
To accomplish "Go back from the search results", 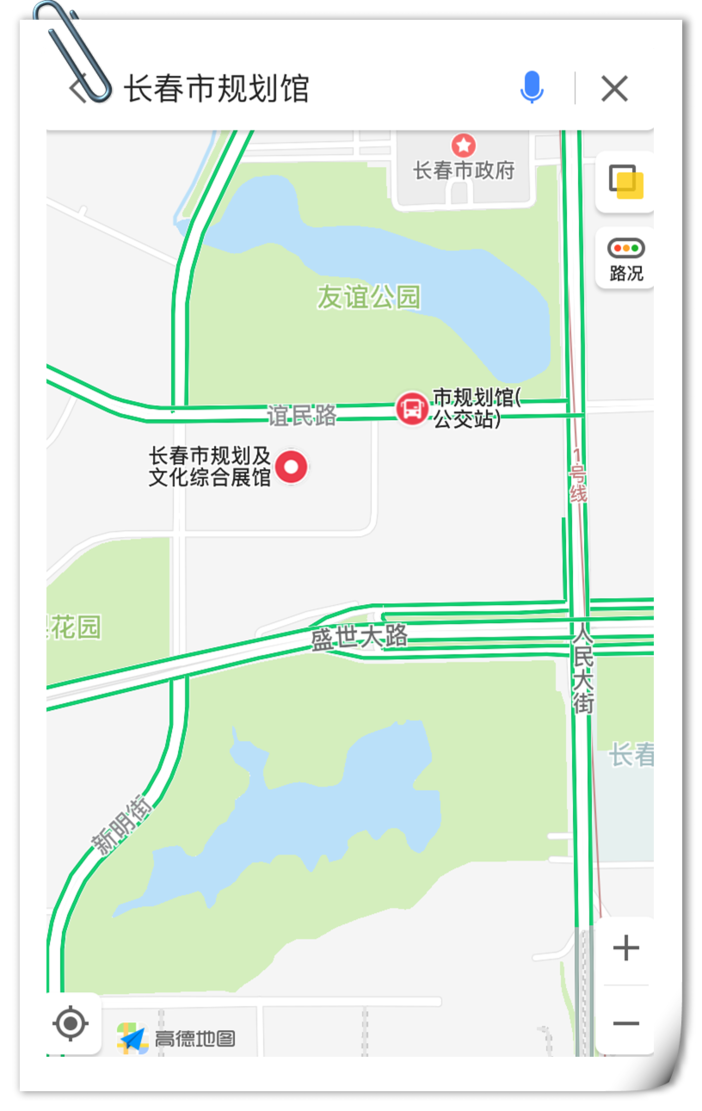I will 78,89.
